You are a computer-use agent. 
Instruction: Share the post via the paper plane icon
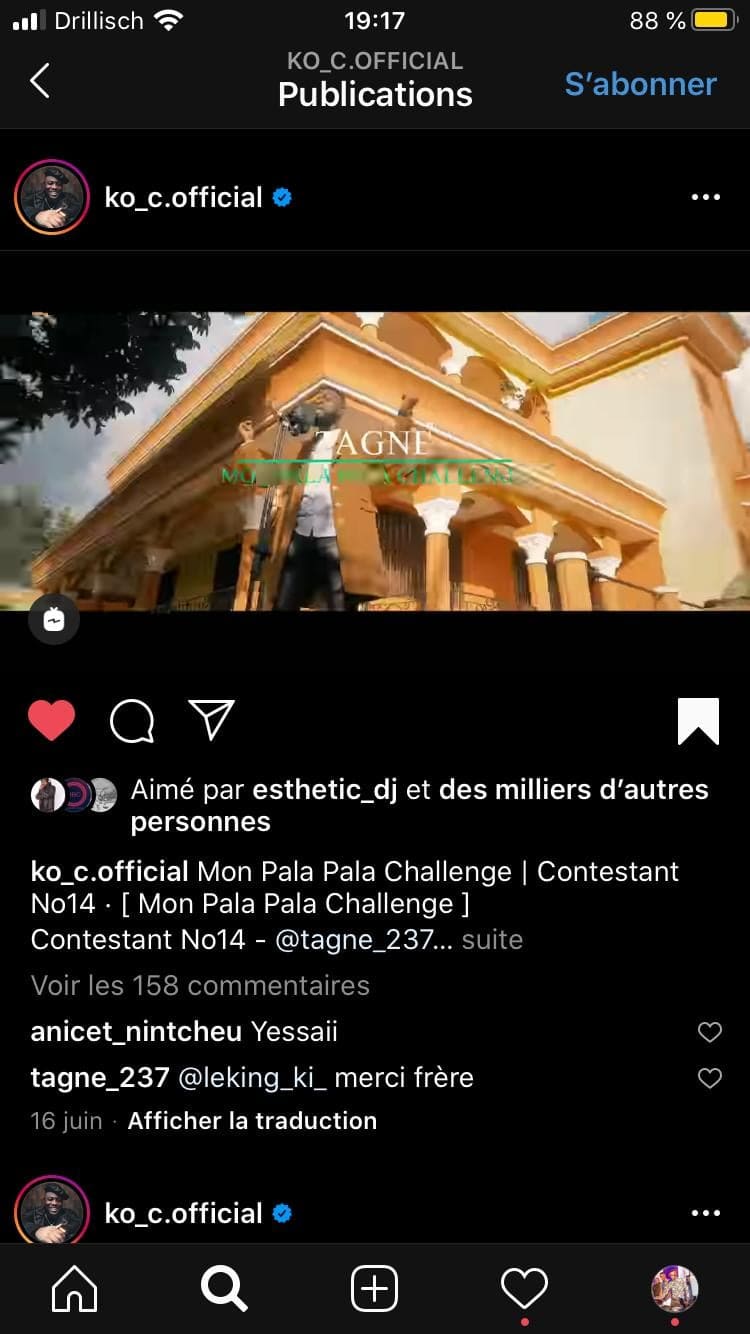pos(211,720)
